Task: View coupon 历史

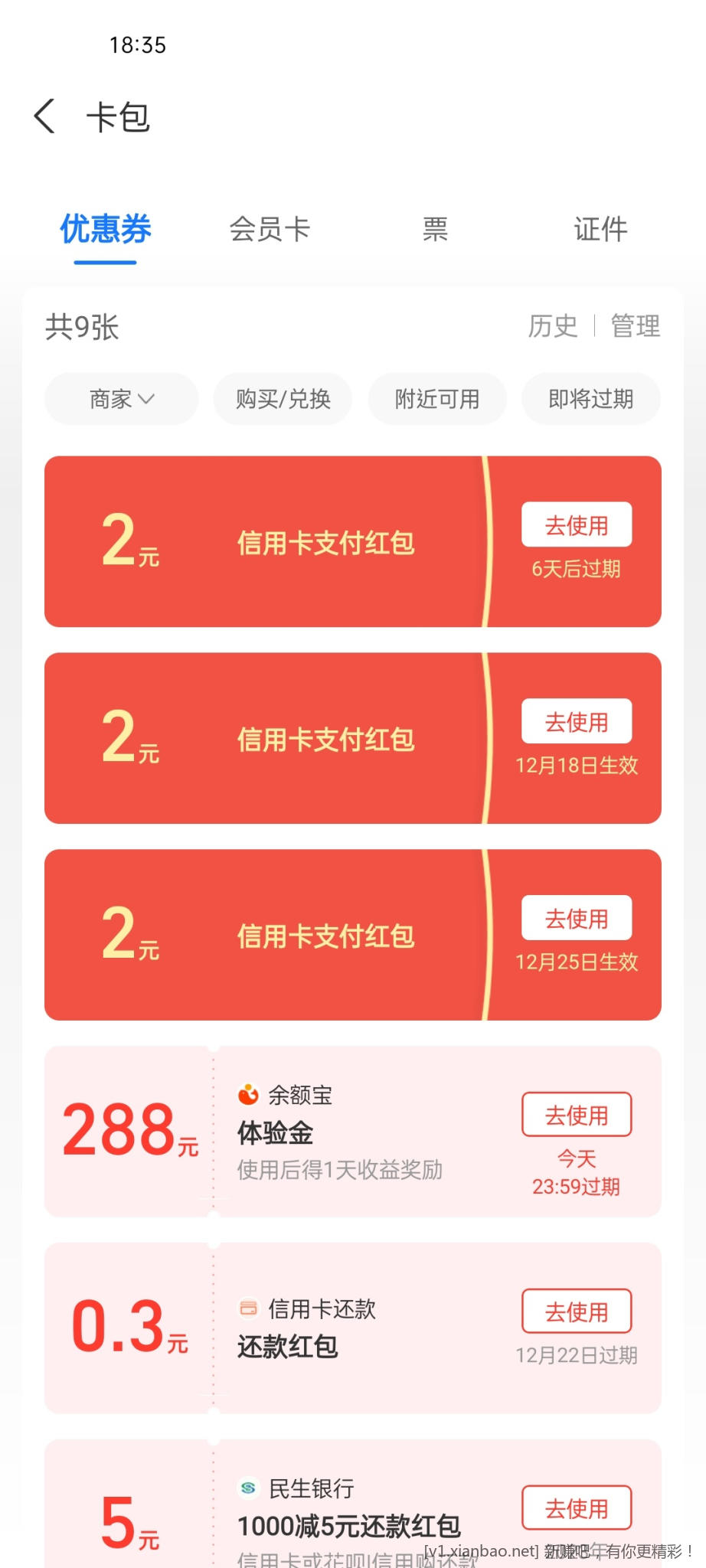Action: pyautogui.click(x=552, y=326)
